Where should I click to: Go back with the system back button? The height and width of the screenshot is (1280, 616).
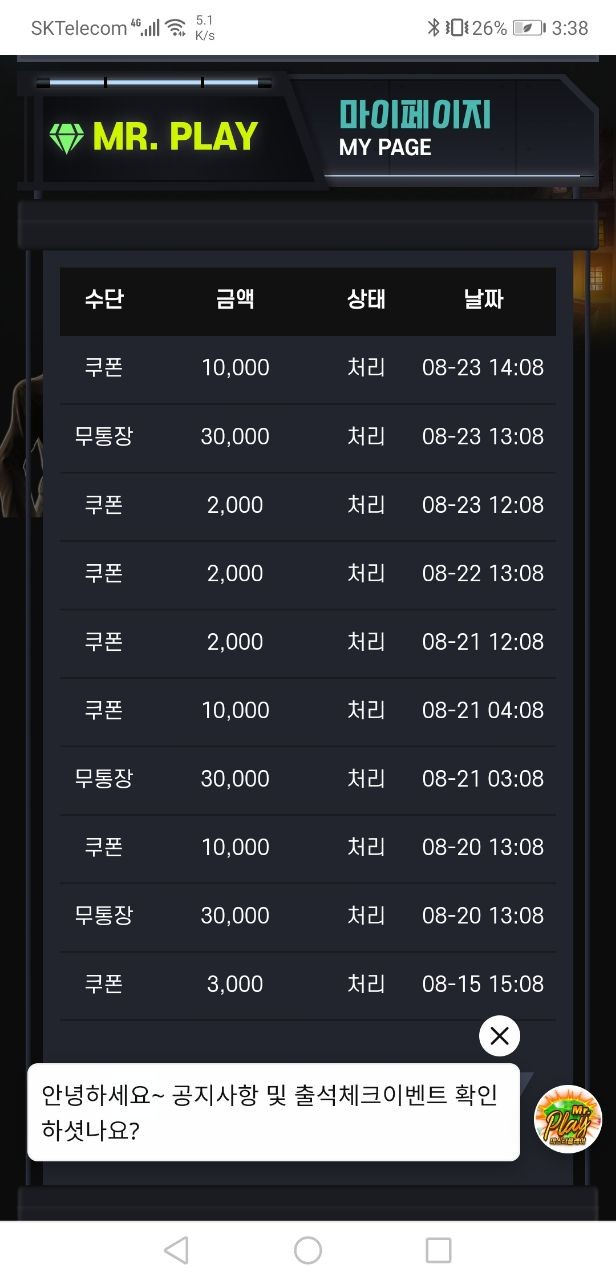176,1249
